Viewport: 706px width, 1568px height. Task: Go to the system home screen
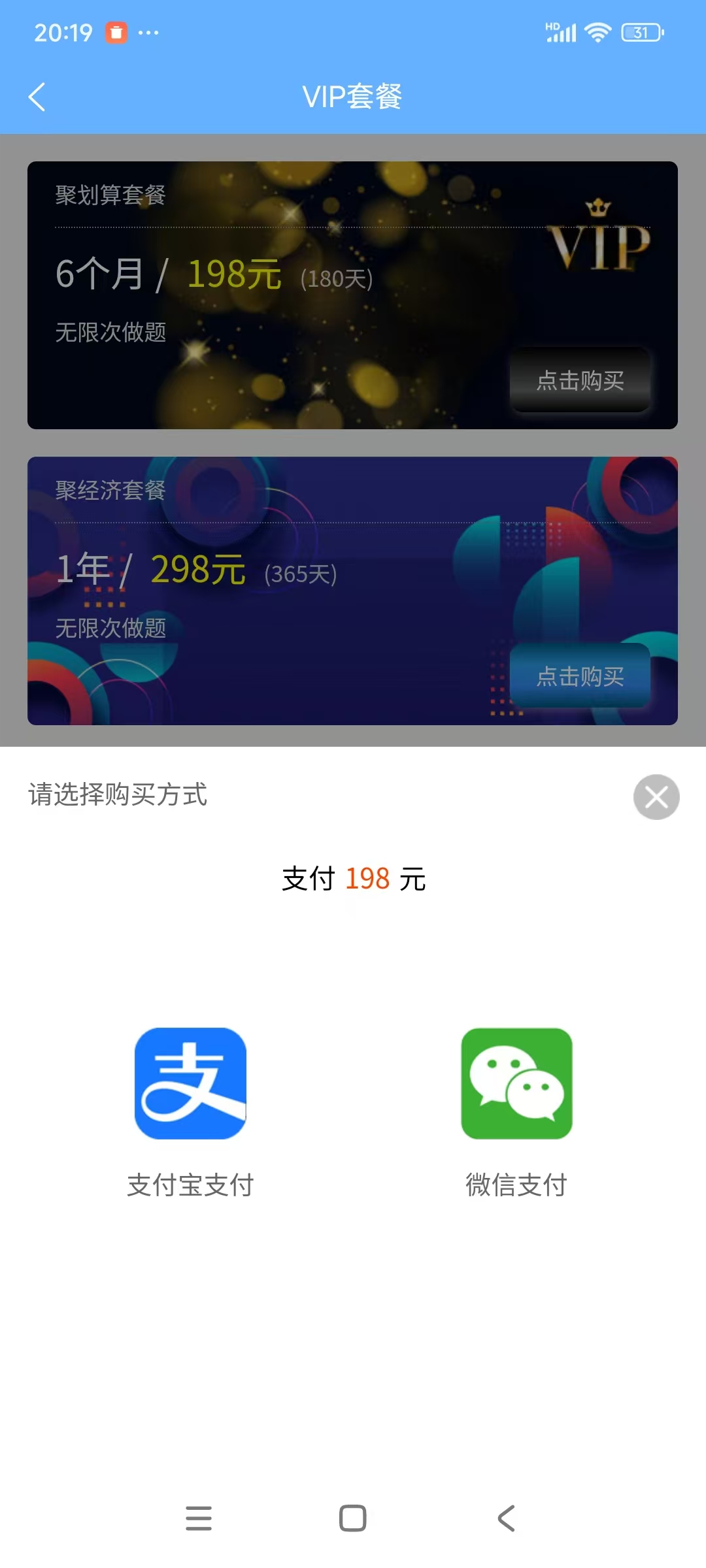coord(352,1518)
